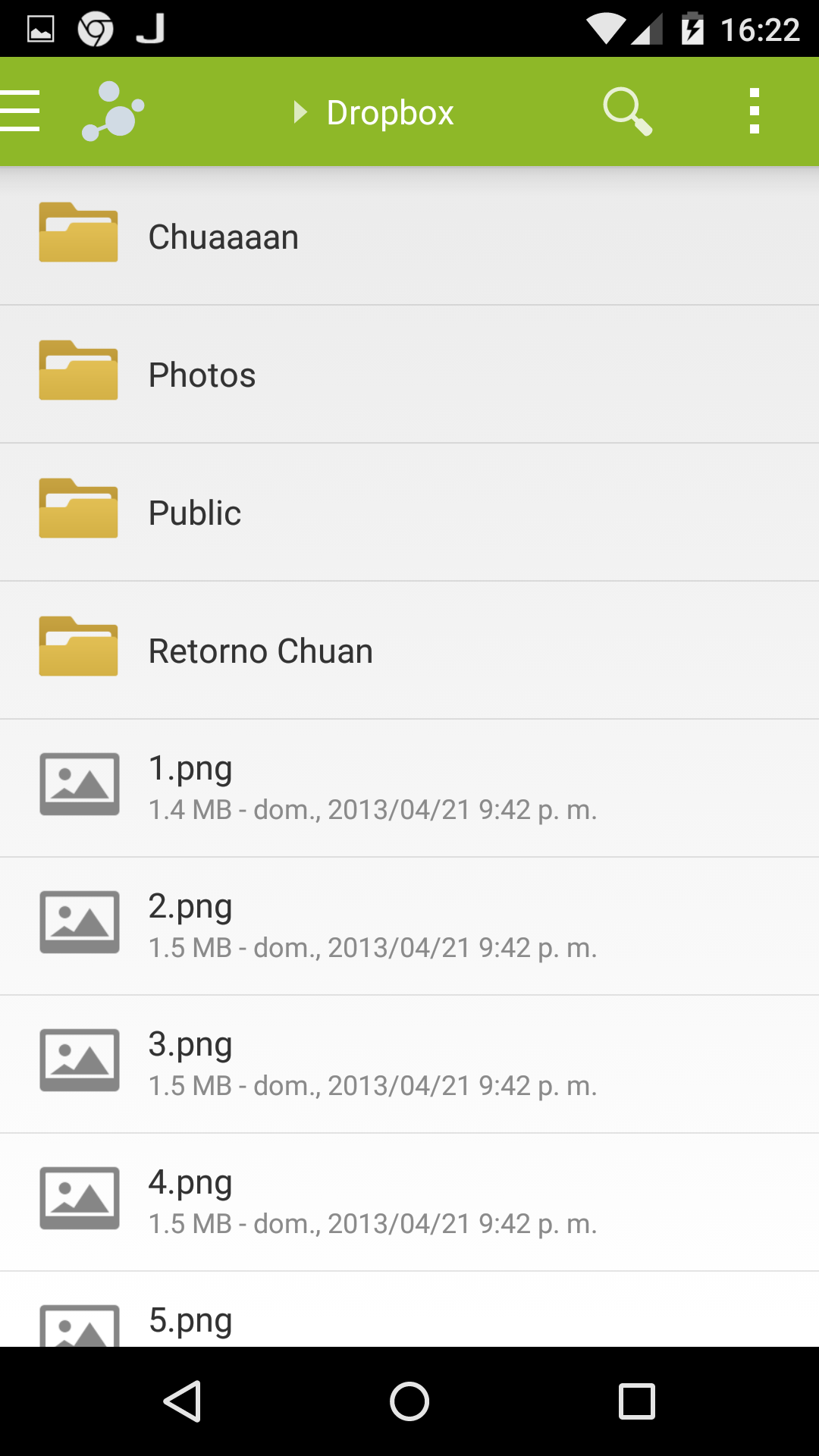Open the Chuaaaan folder
Screen dimensions: 819x1456
point(409,236)
